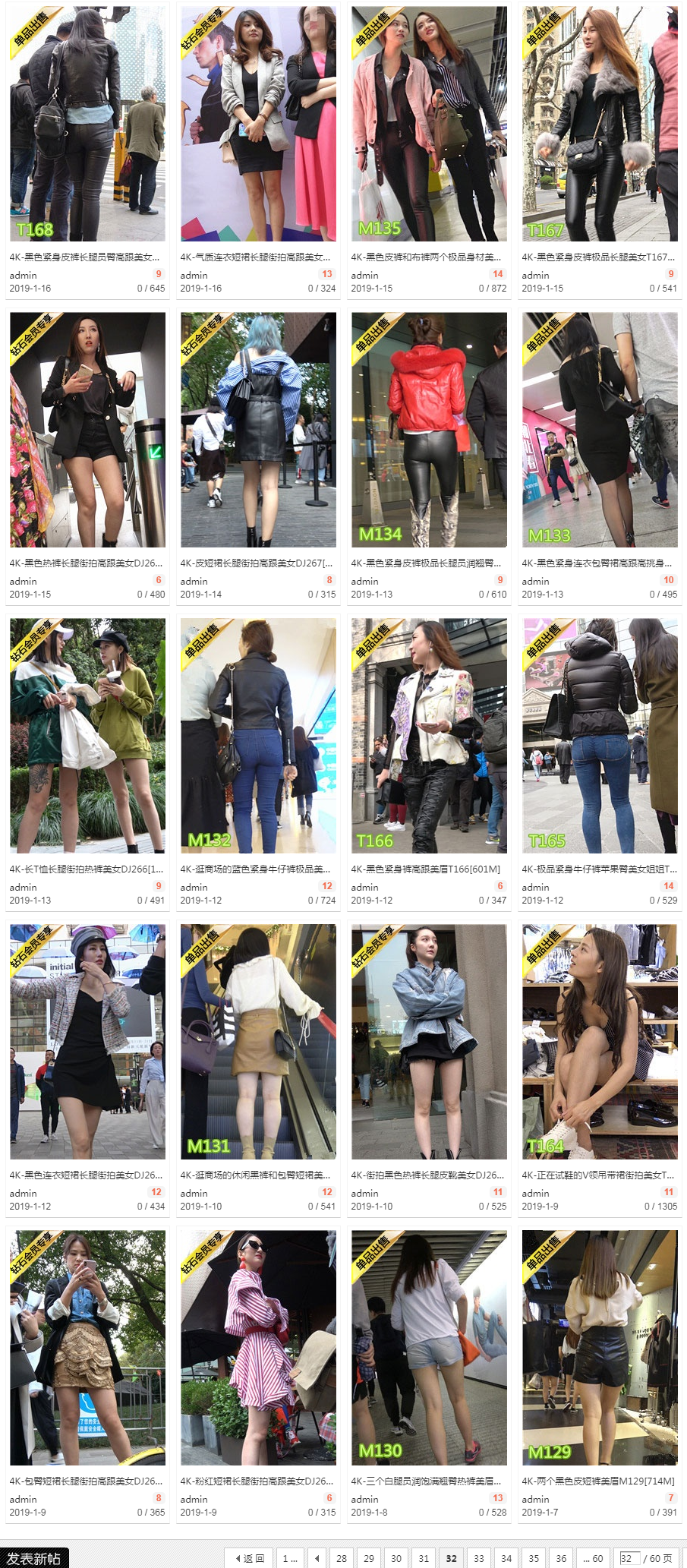Focus the page number input field
Screen dimensions: 687x1568
point(629,1558)
